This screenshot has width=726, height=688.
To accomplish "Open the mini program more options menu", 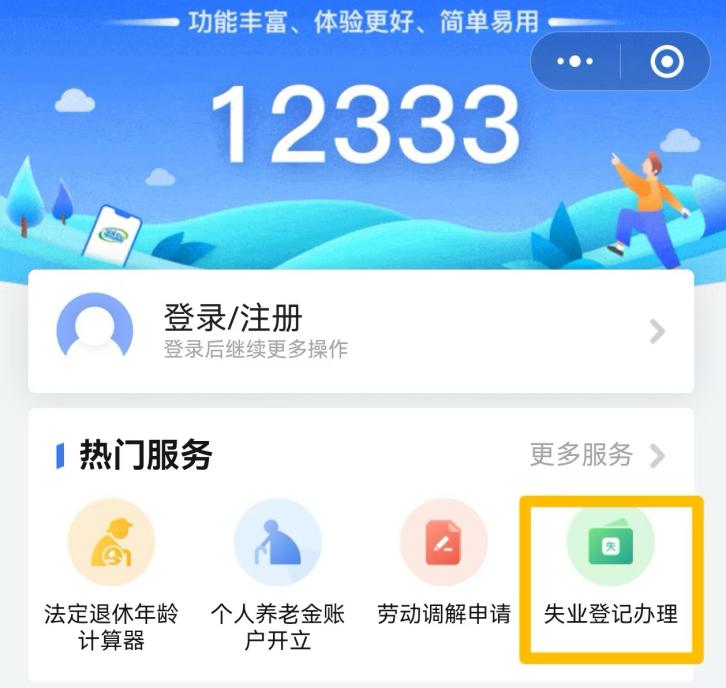I will pyautogui.click(x=575, y=62).
